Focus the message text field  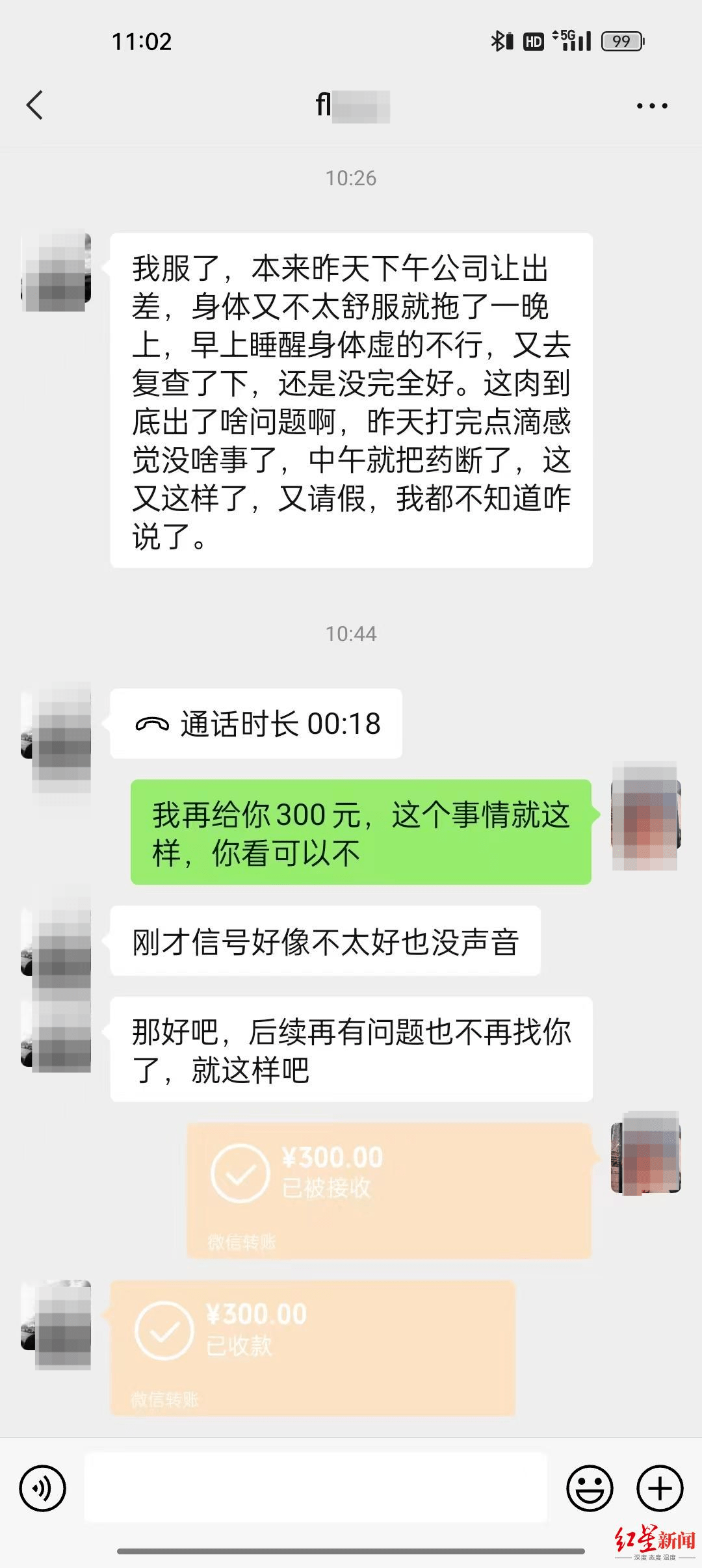[x=316, y=1488]
